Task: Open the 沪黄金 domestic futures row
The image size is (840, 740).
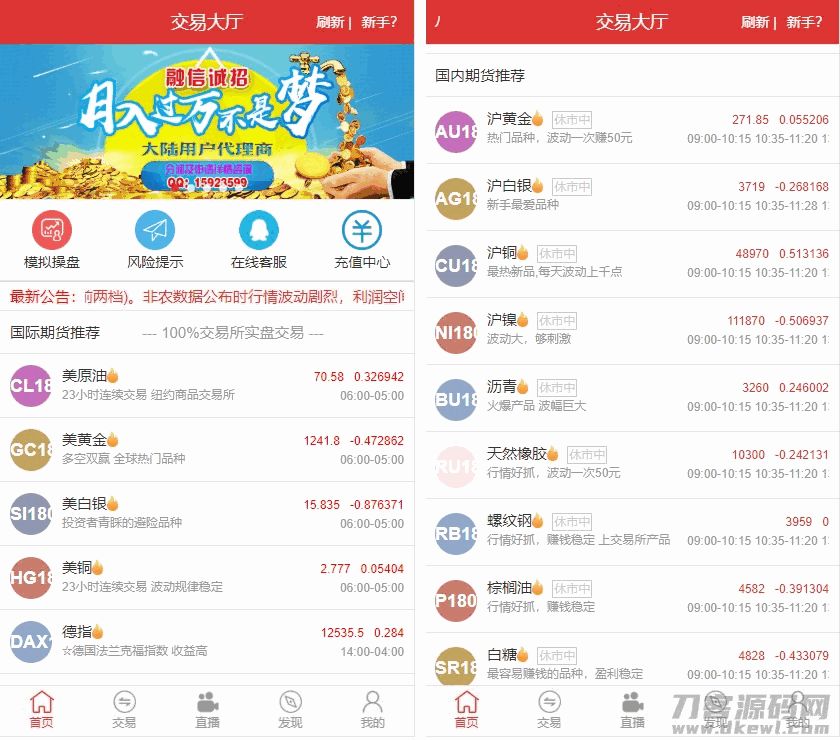Action: [632, 130]
